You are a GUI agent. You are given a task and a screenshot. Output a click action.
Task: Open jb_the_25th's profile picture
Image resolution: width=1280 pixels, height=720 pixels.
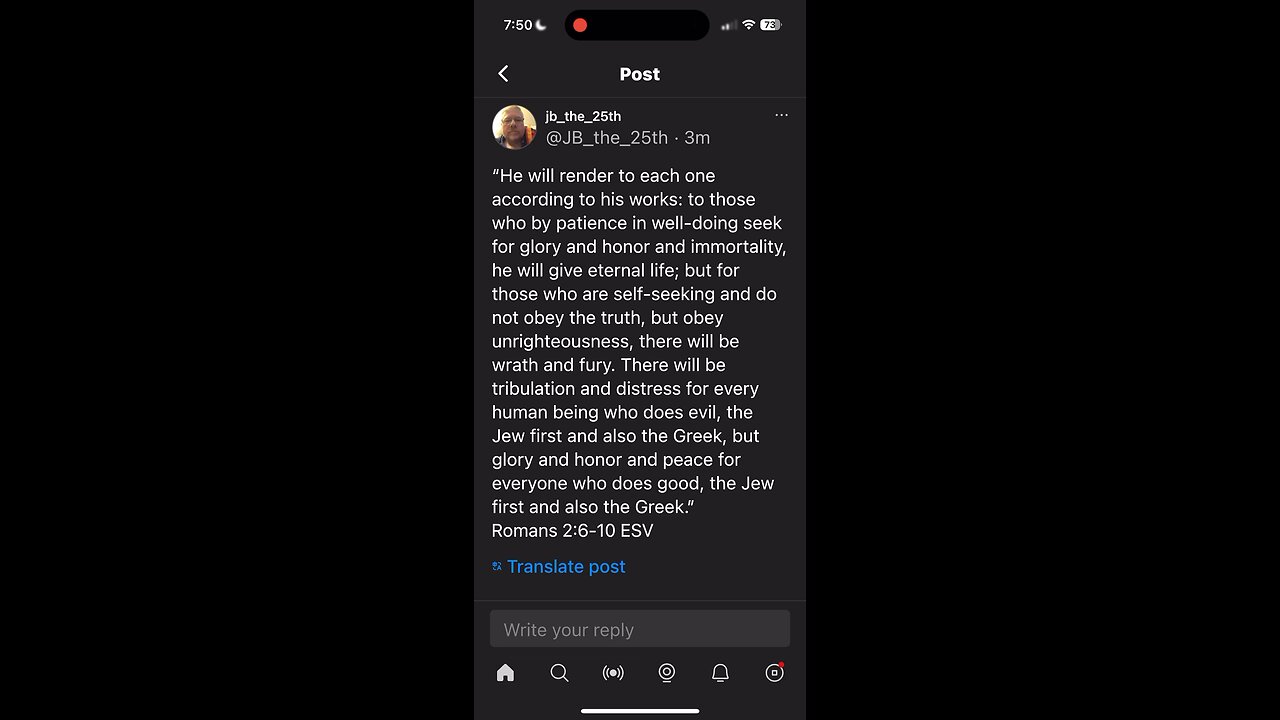click(x=514, y=127)
